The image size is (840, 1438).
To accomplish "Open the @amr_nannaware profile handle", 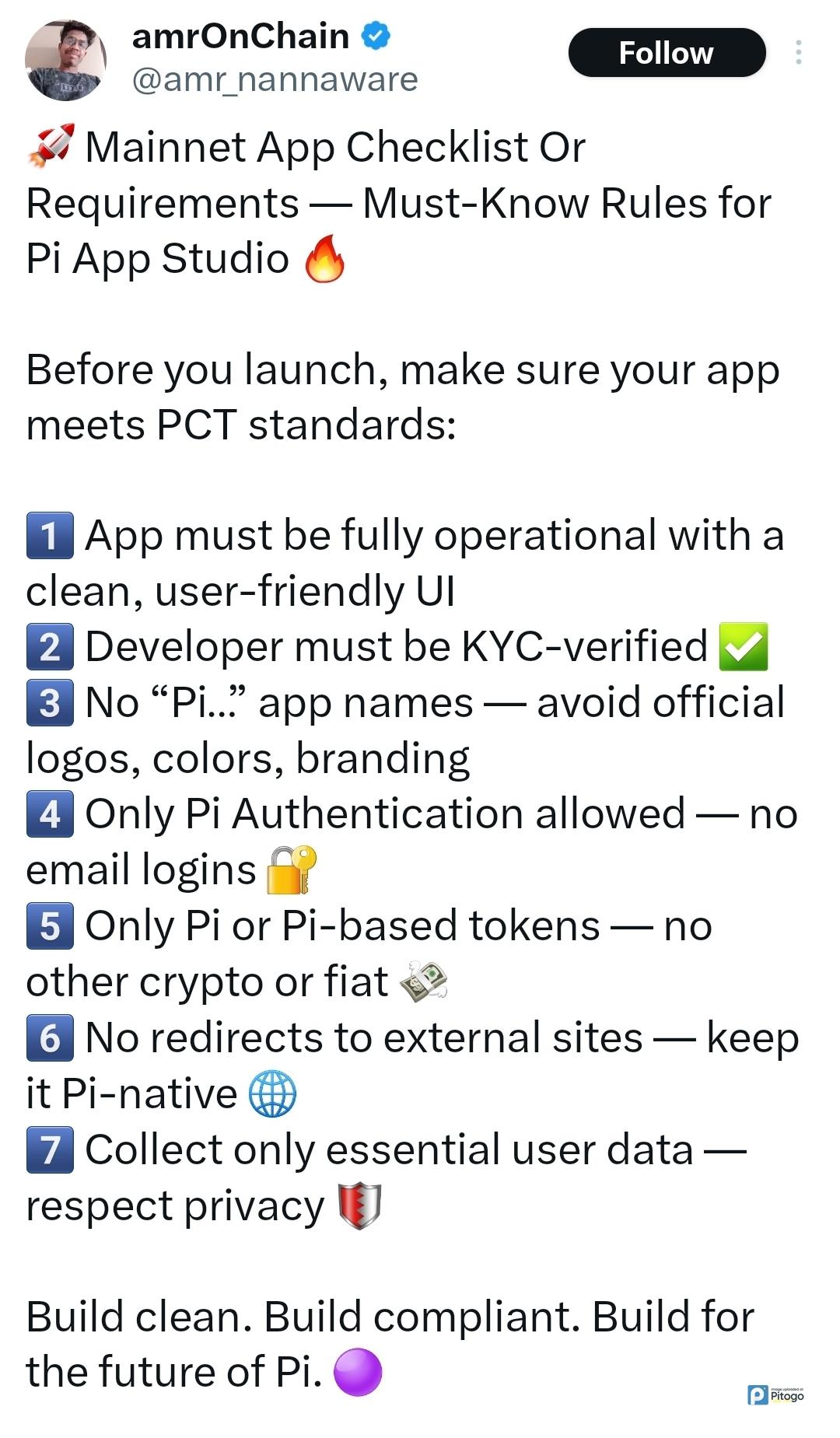I will pyautogui.click(x=275, y=79).
